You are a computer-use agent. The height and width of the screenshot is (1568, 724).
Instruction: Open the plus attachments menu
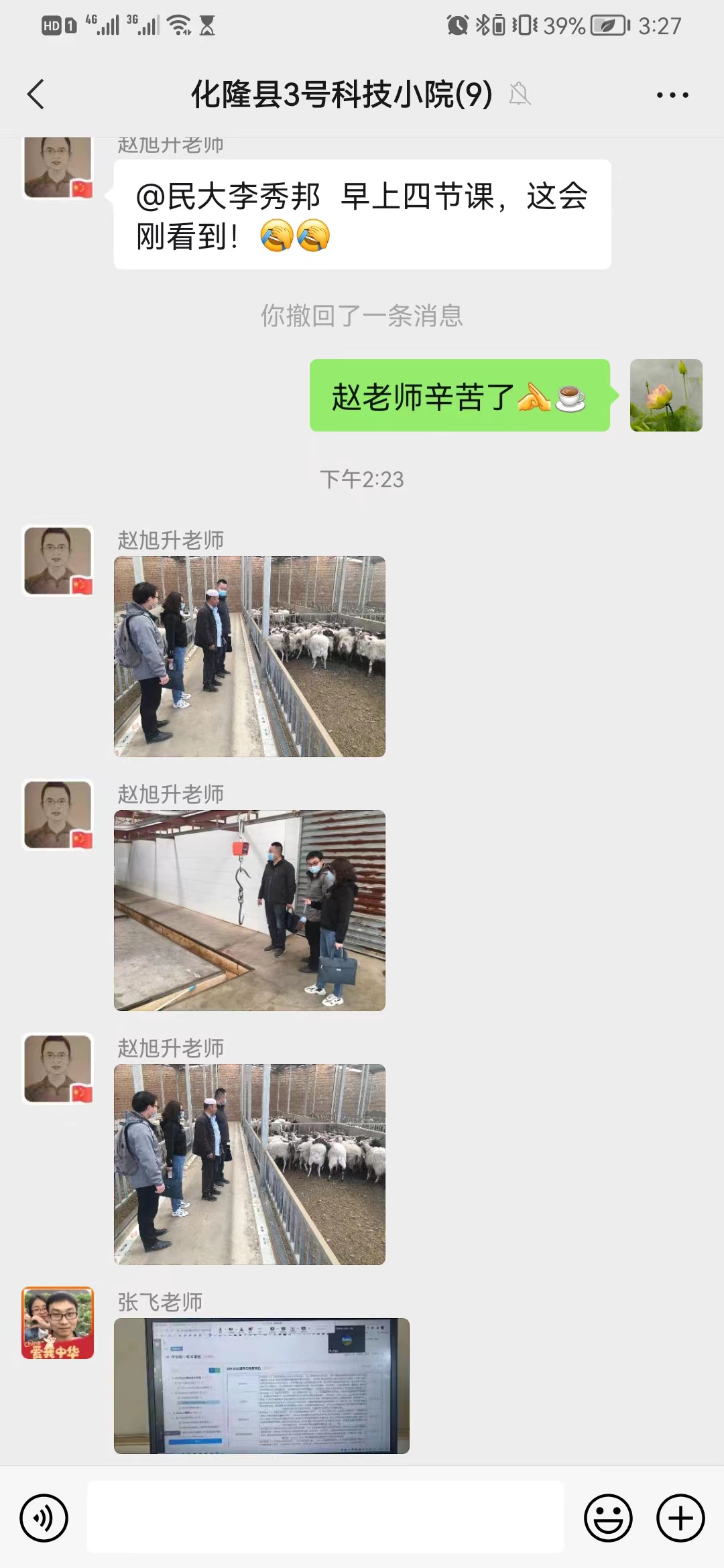click(680, 1518)
